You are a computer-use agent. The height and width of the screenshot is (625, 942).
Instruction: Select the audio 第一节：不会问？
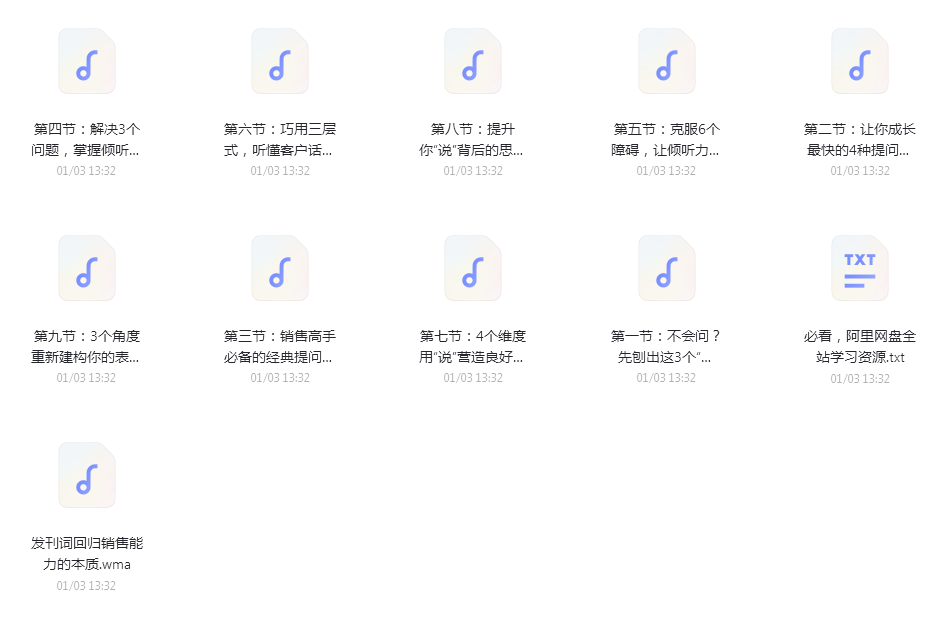tap(667, 269)
